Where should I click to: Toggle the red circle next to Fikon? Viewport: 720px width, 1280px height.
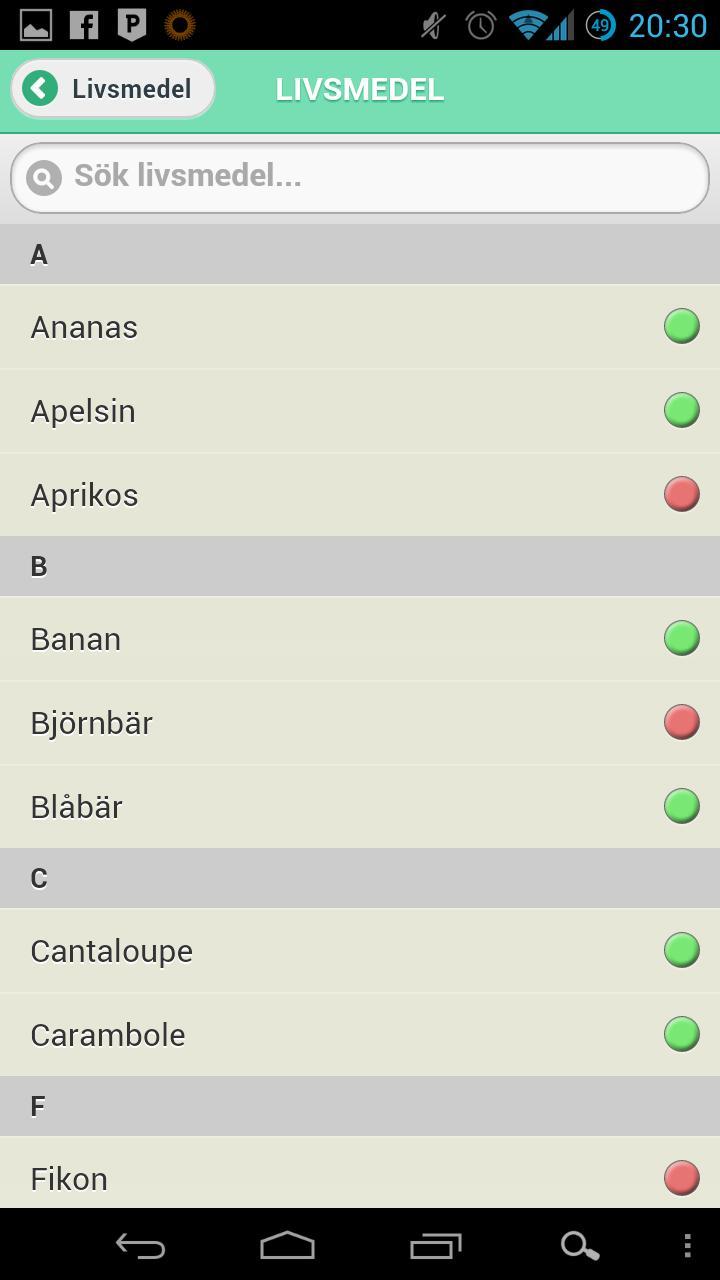(x=681, y=1178)
